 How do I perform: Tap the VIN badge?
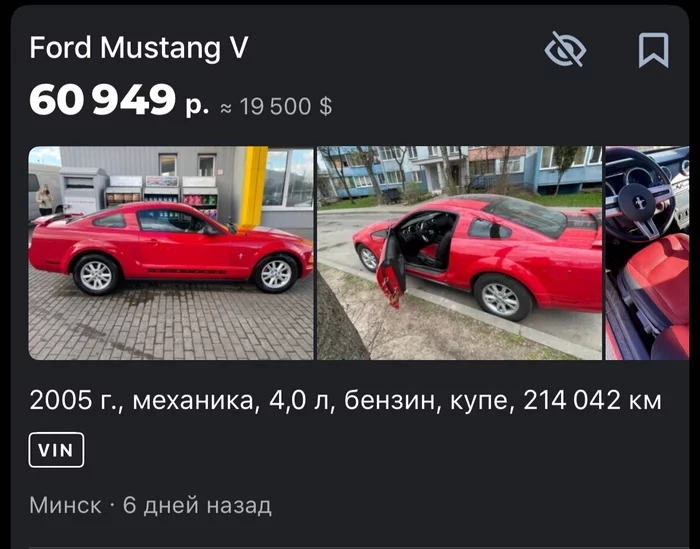(56, 450)
